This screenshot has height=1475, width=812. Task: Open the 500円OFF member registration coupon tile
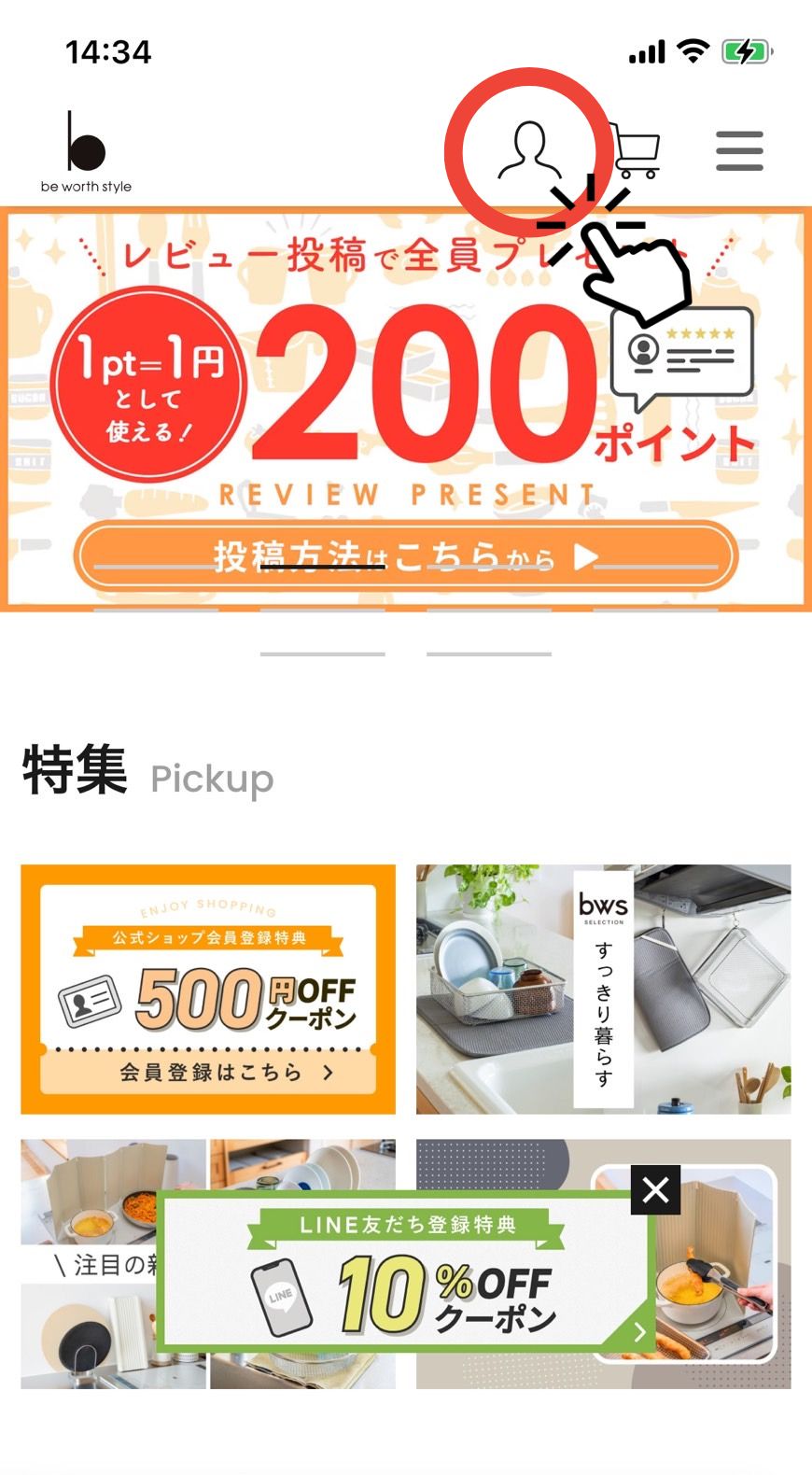pyautogui.click(x=208, y=989)
